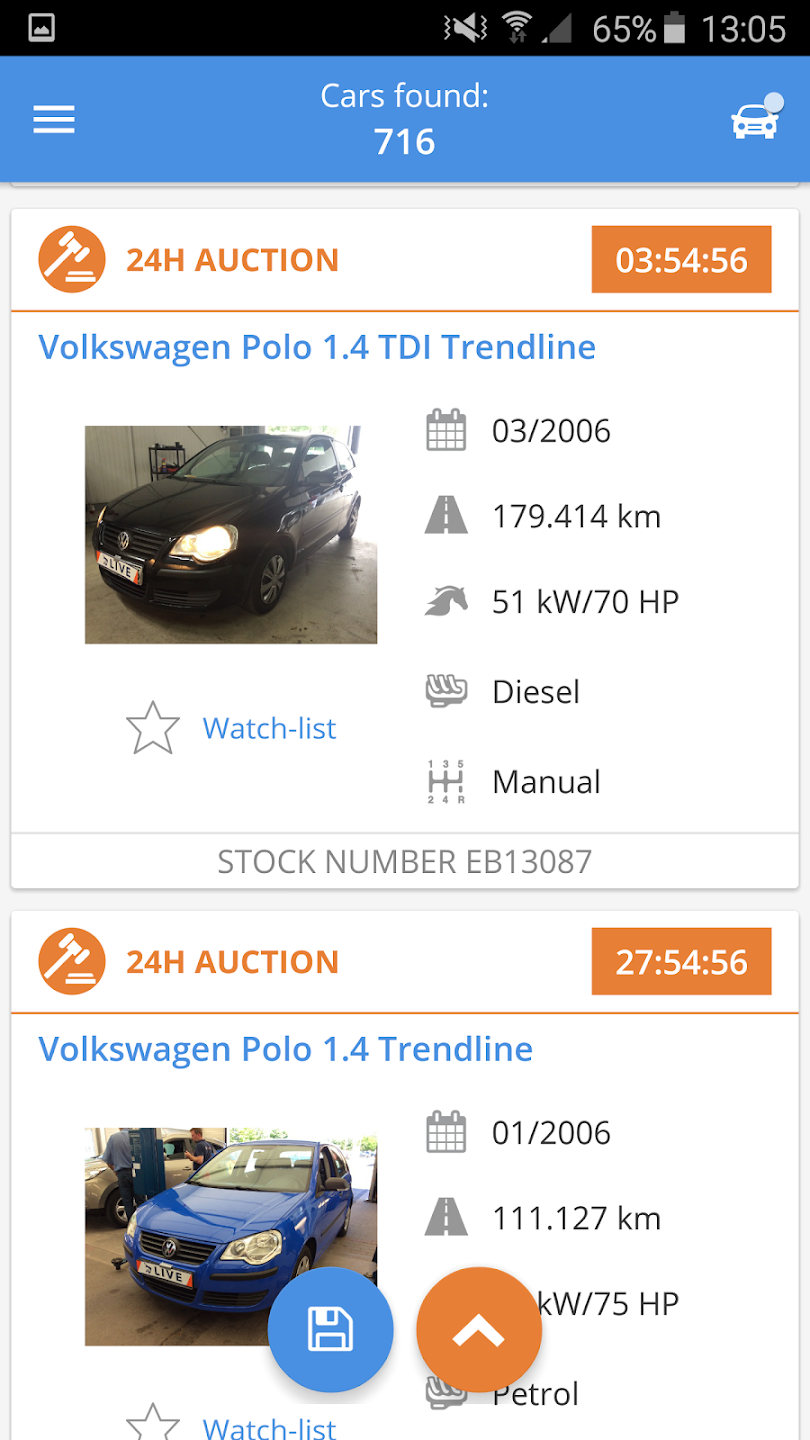This screenshot has height=1440, width=810.
Task: Open Volkswagen Polo 1.4 TDI Trendline listing
Action: pyautogui.click(x=317, y=348)
